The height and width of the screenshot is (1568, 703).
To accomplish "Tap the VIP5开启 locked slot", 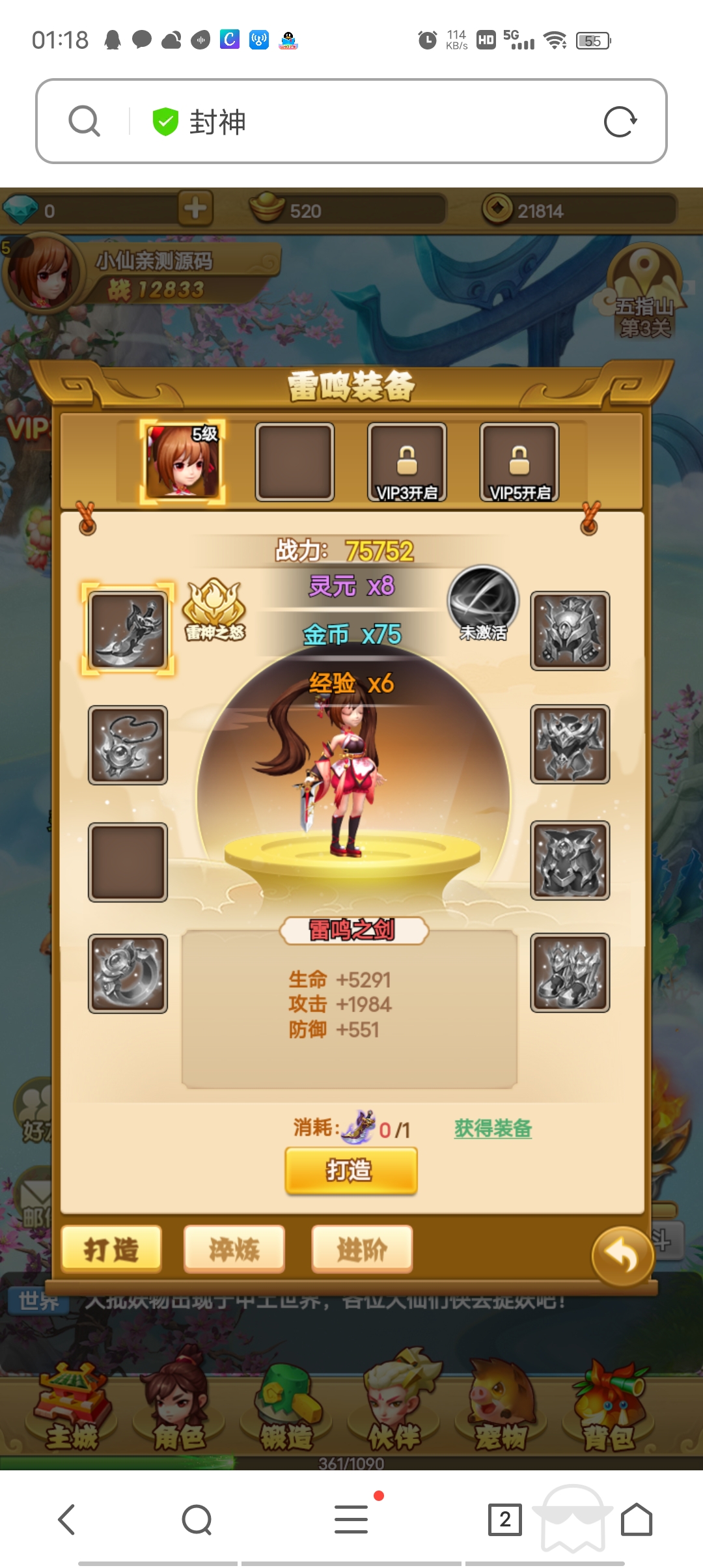I will tap(519, 462).
